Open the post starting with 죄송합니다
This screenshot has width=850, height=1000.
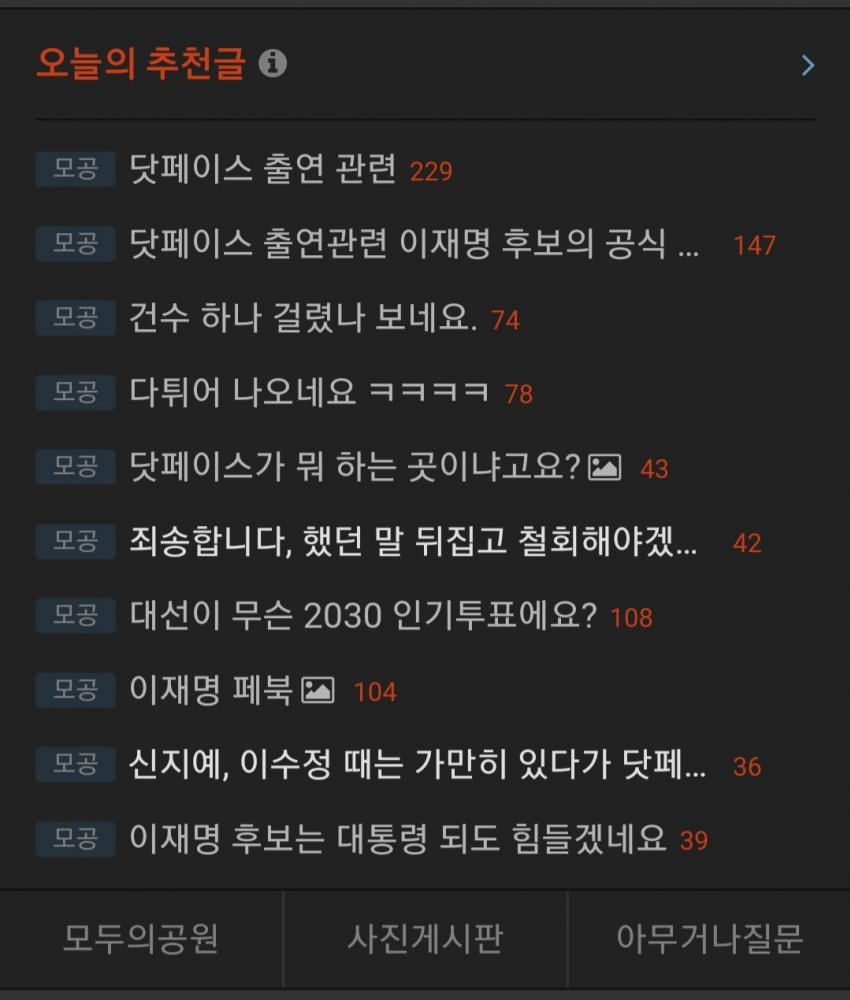414,541
